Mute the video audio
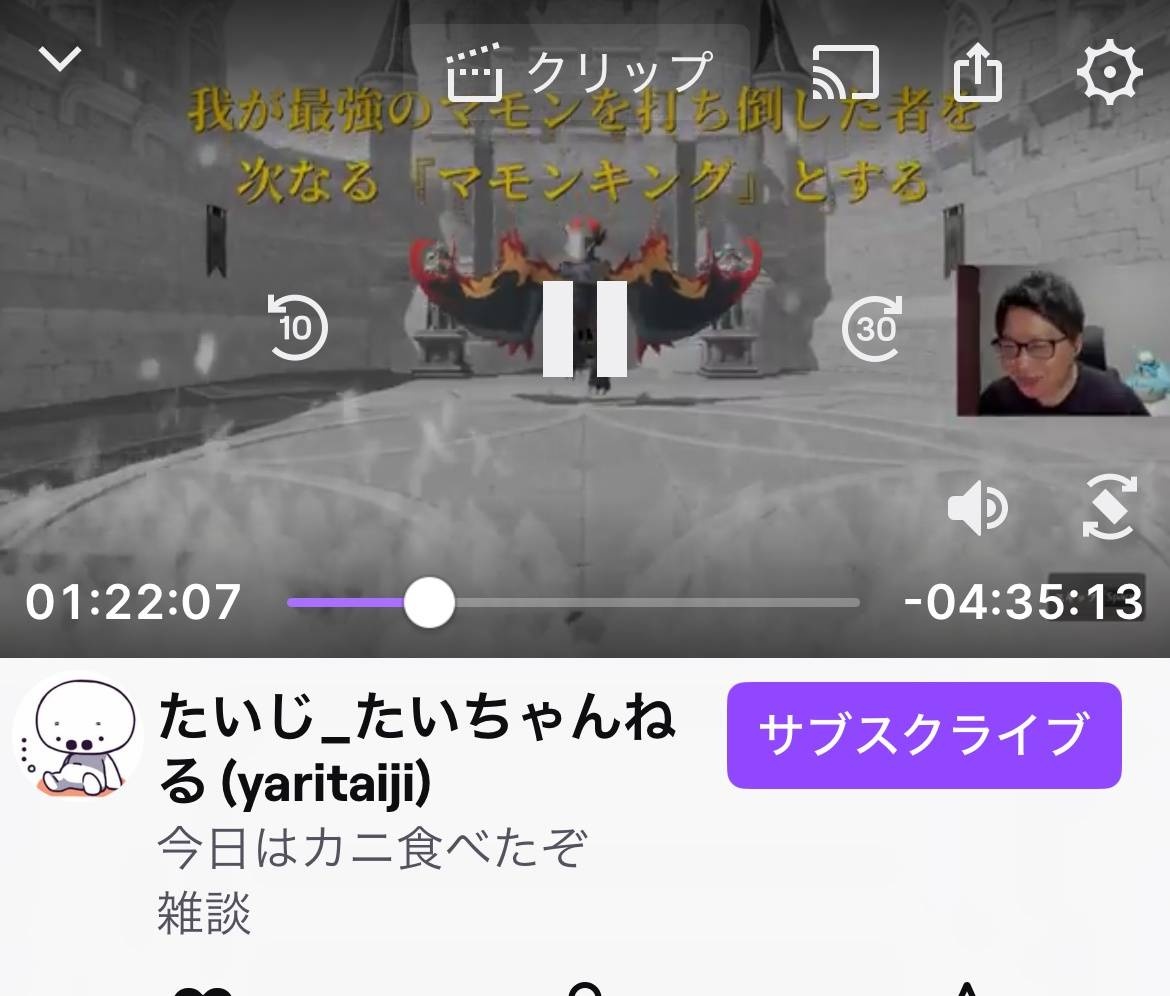1170x996 pixels. (977, 509)
